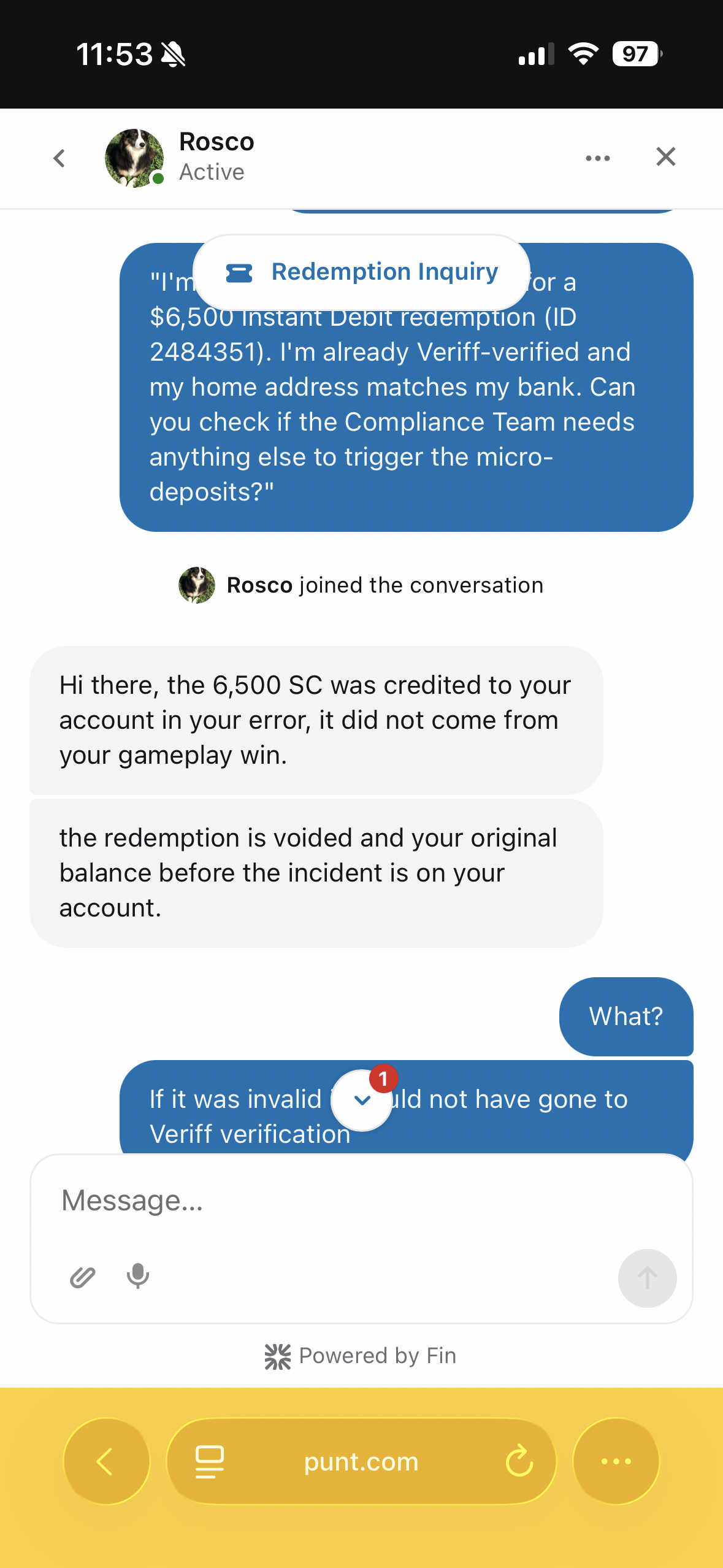Send the message with the arrow button
This screenshot has width=723, height=1568.
(647, 1278)
